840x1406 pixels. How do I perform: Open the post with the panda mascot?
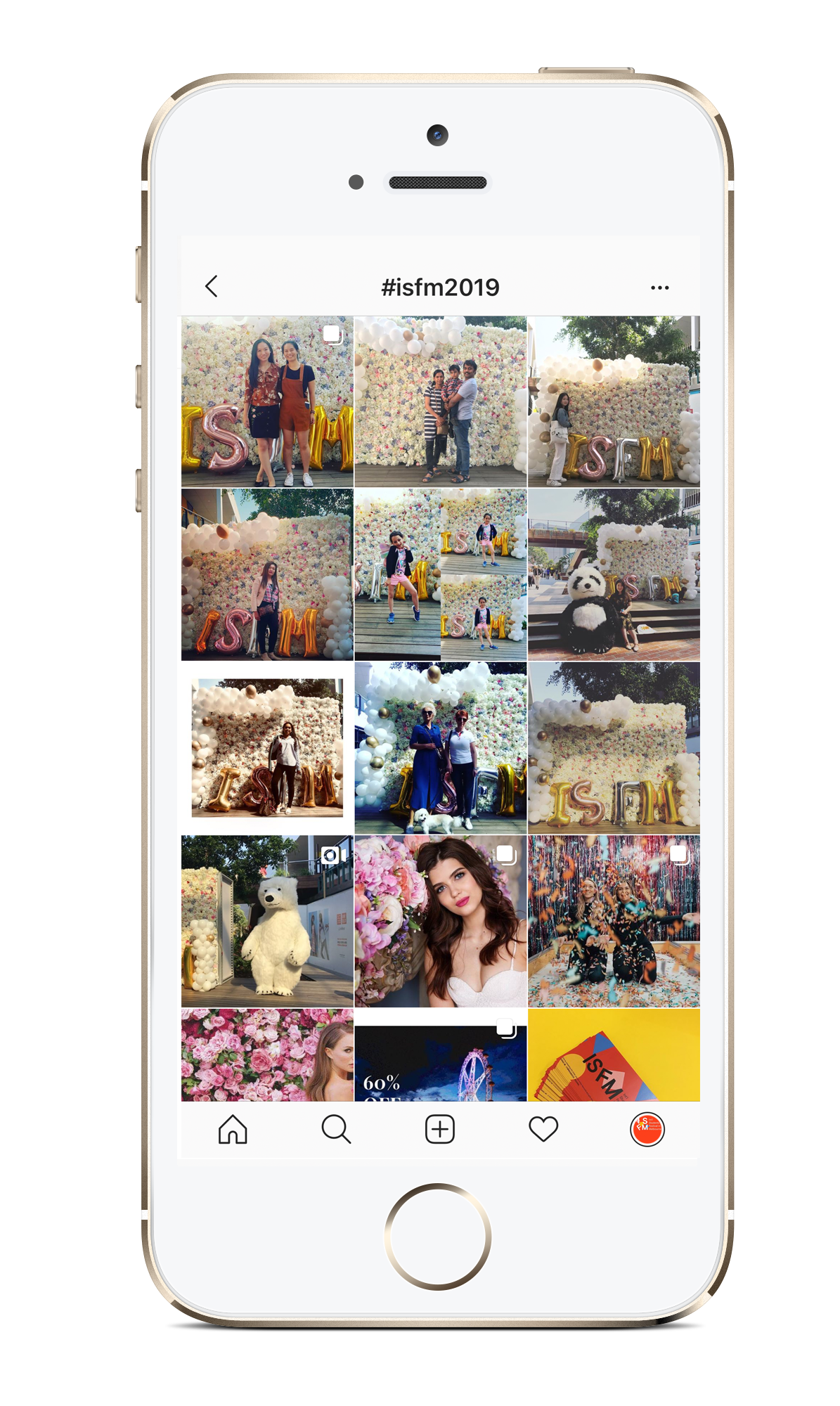[614, 574]
